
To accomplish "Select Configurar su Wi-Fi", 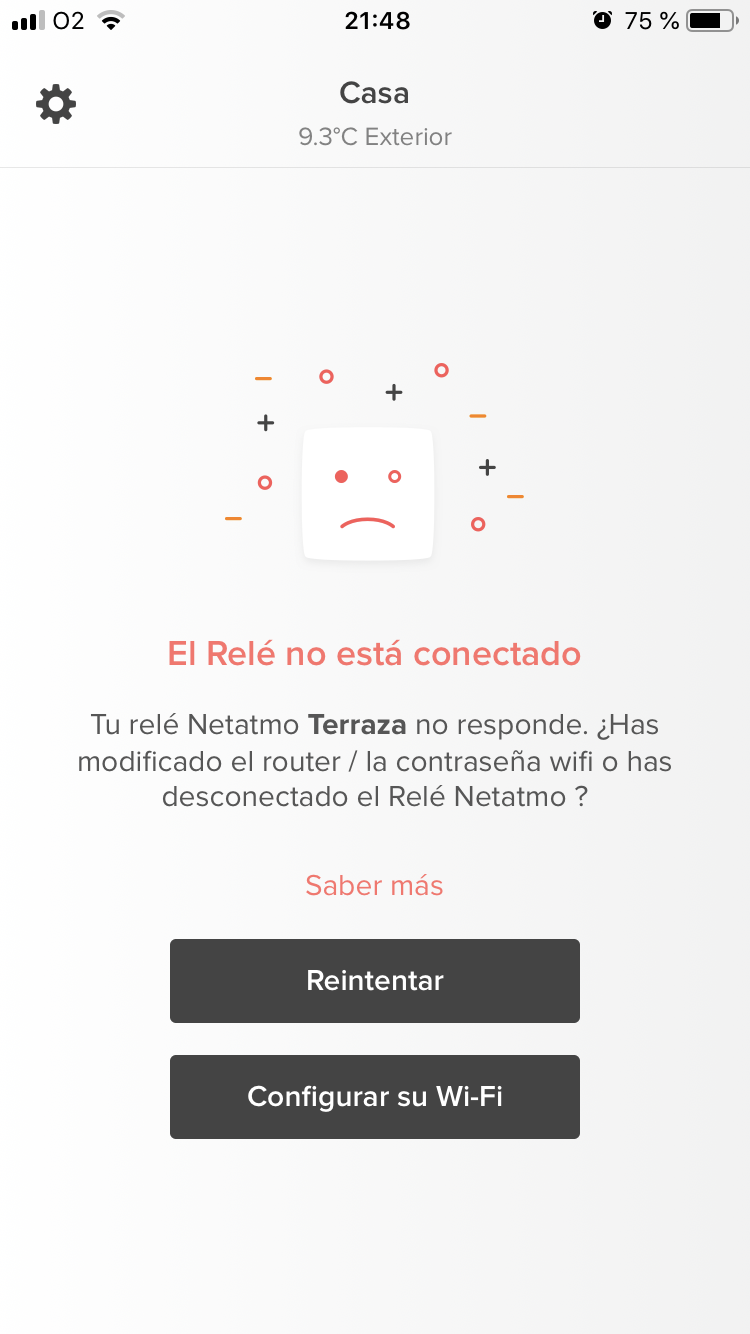I will (x=375, y=1096).
